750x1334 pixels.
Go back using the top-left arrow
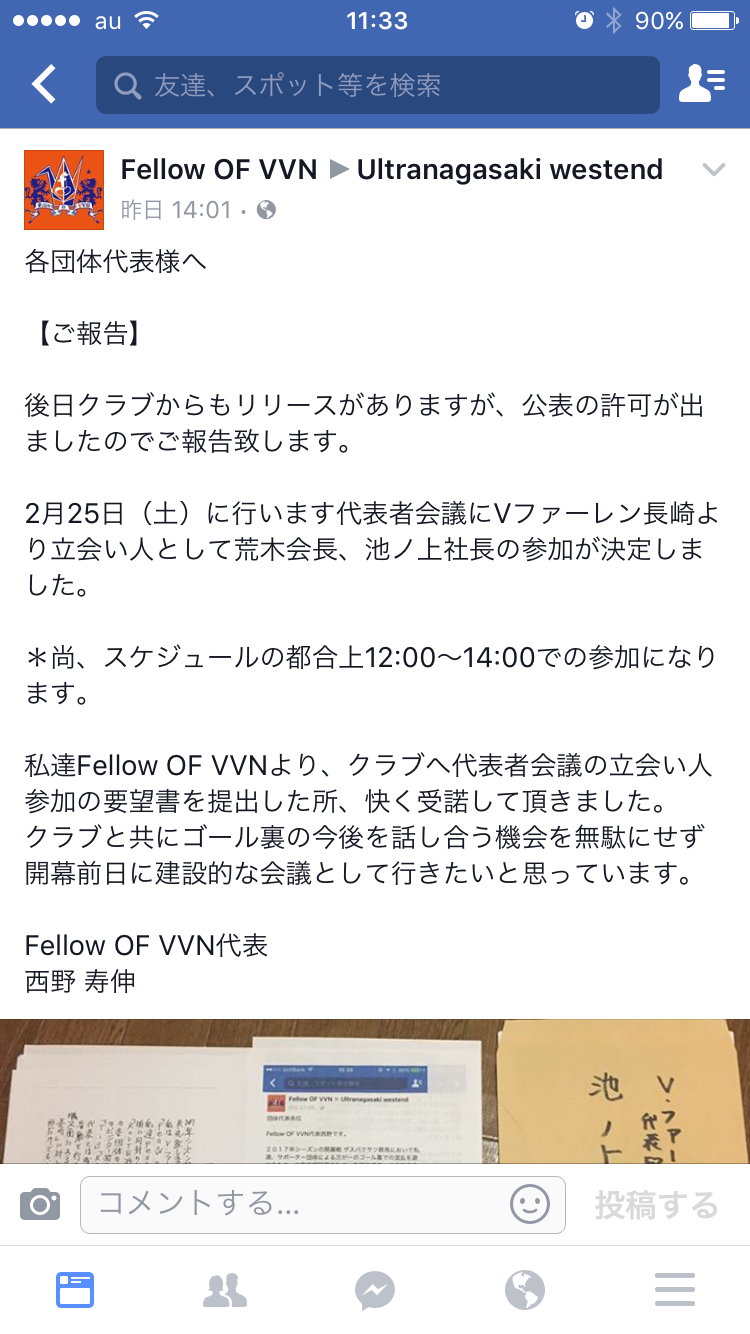[x=44, y=85]
